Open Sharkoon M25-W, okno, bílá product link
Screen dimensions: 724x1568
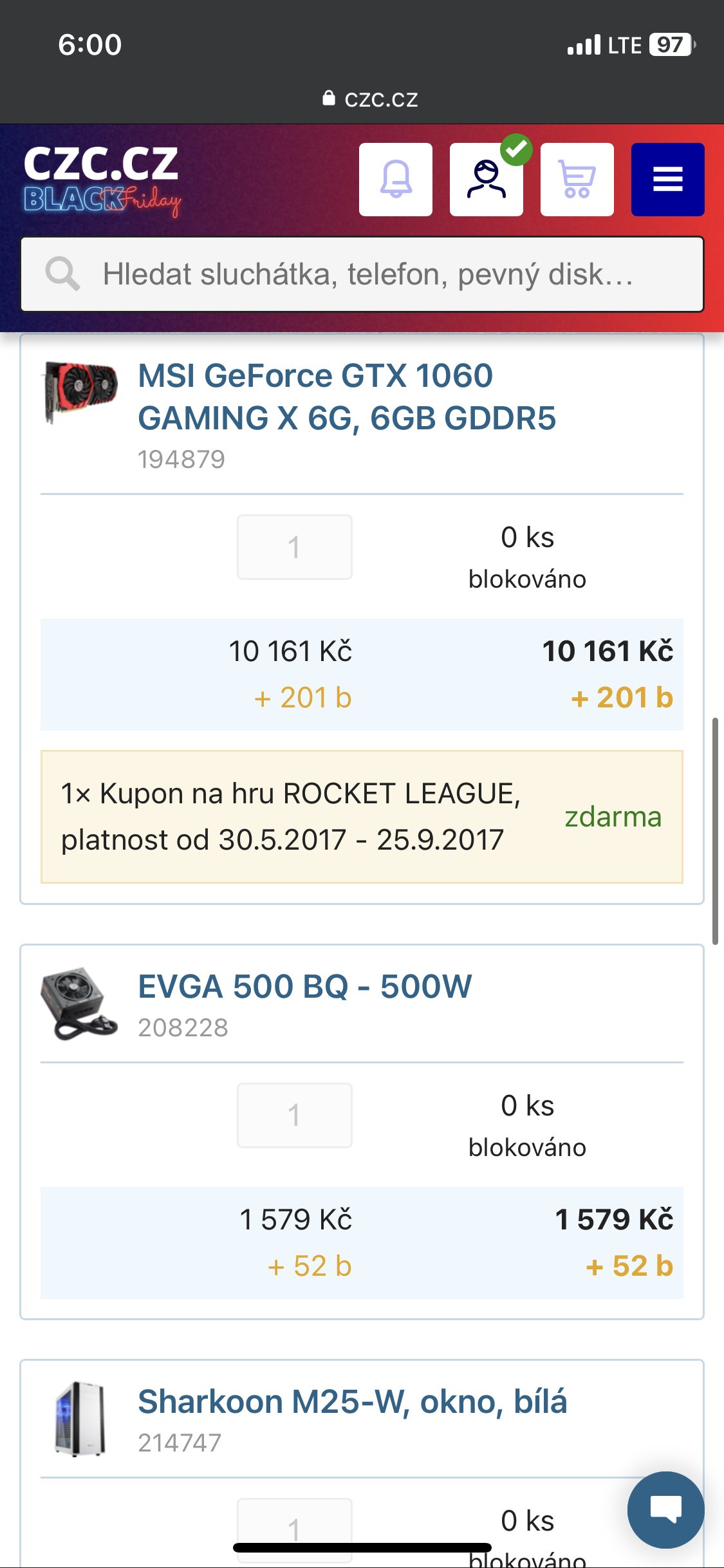coord(353,1402)
